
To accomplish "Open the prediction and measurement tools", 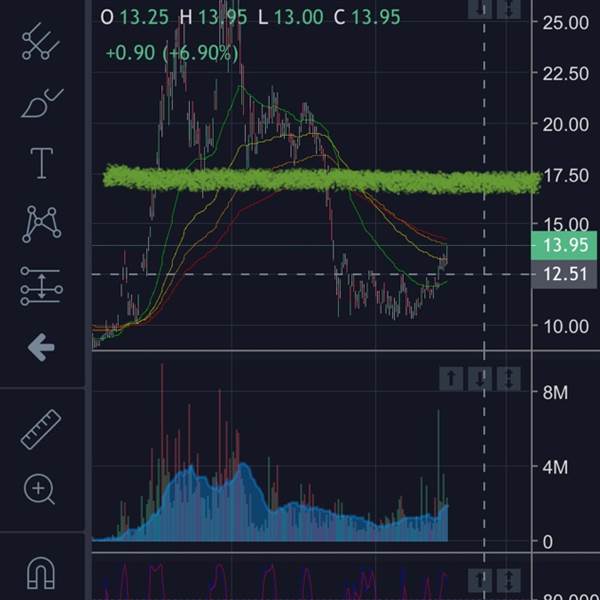I will pos(41,286).
